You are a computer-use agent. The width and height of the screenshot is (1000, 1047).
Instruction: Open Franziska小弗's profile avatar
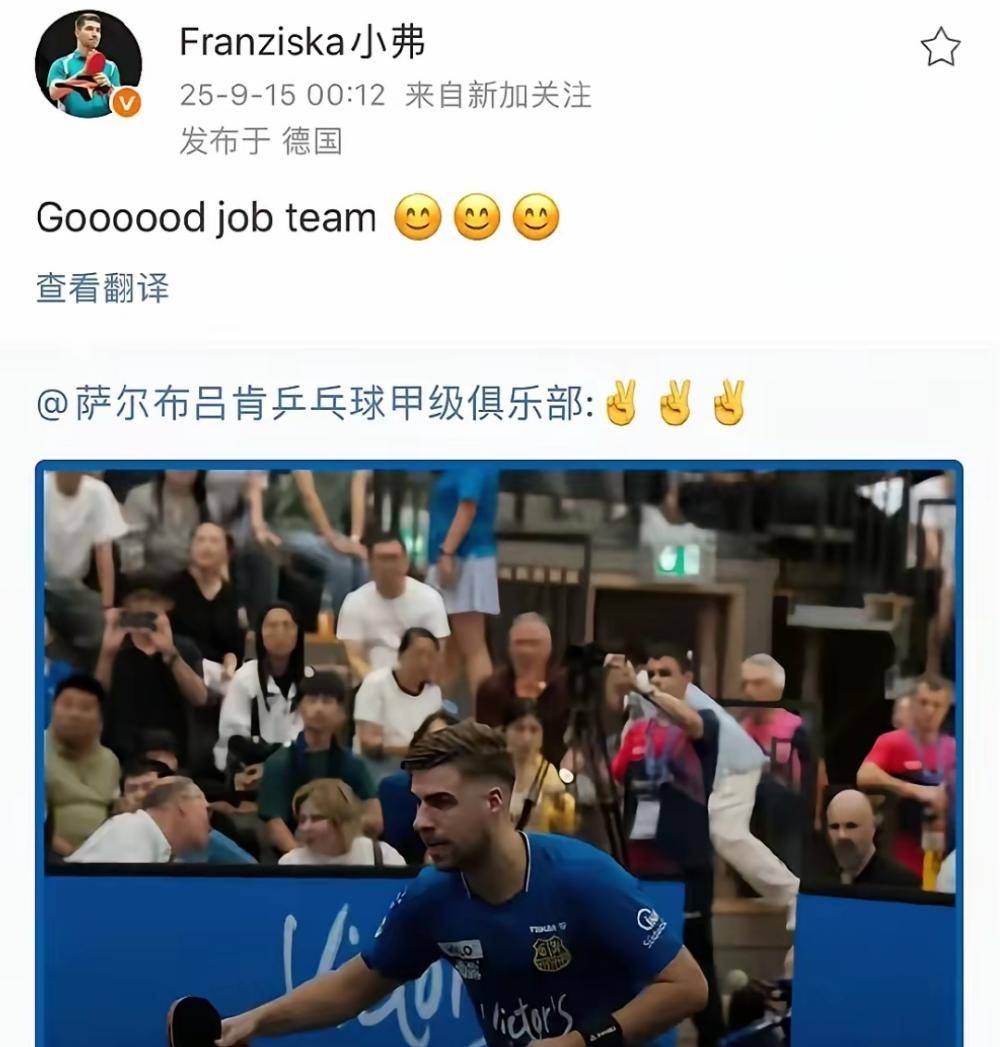click(x=88, y=65)
